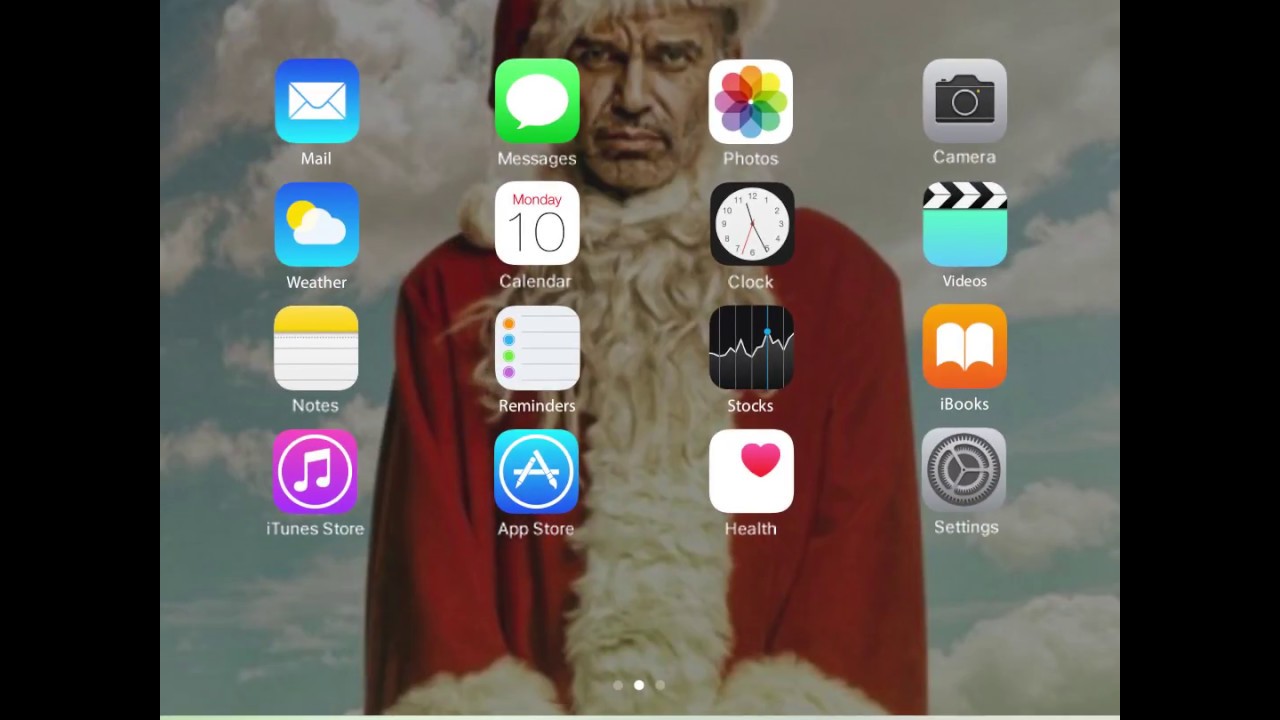
Task: Launch the Health app
Action: tap(751, 471)
